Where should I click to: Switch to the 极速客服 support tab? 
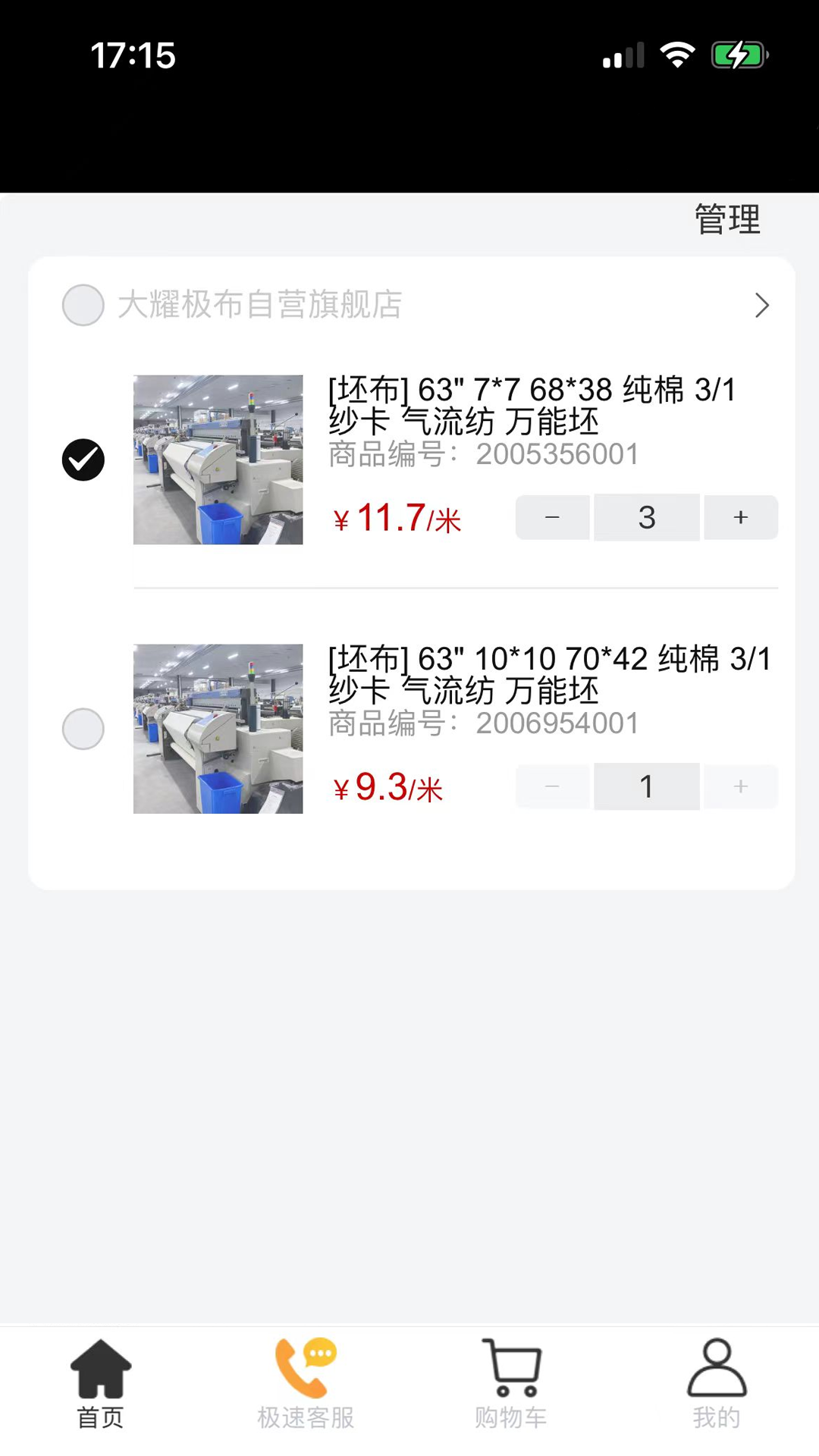coord(306,1384)
